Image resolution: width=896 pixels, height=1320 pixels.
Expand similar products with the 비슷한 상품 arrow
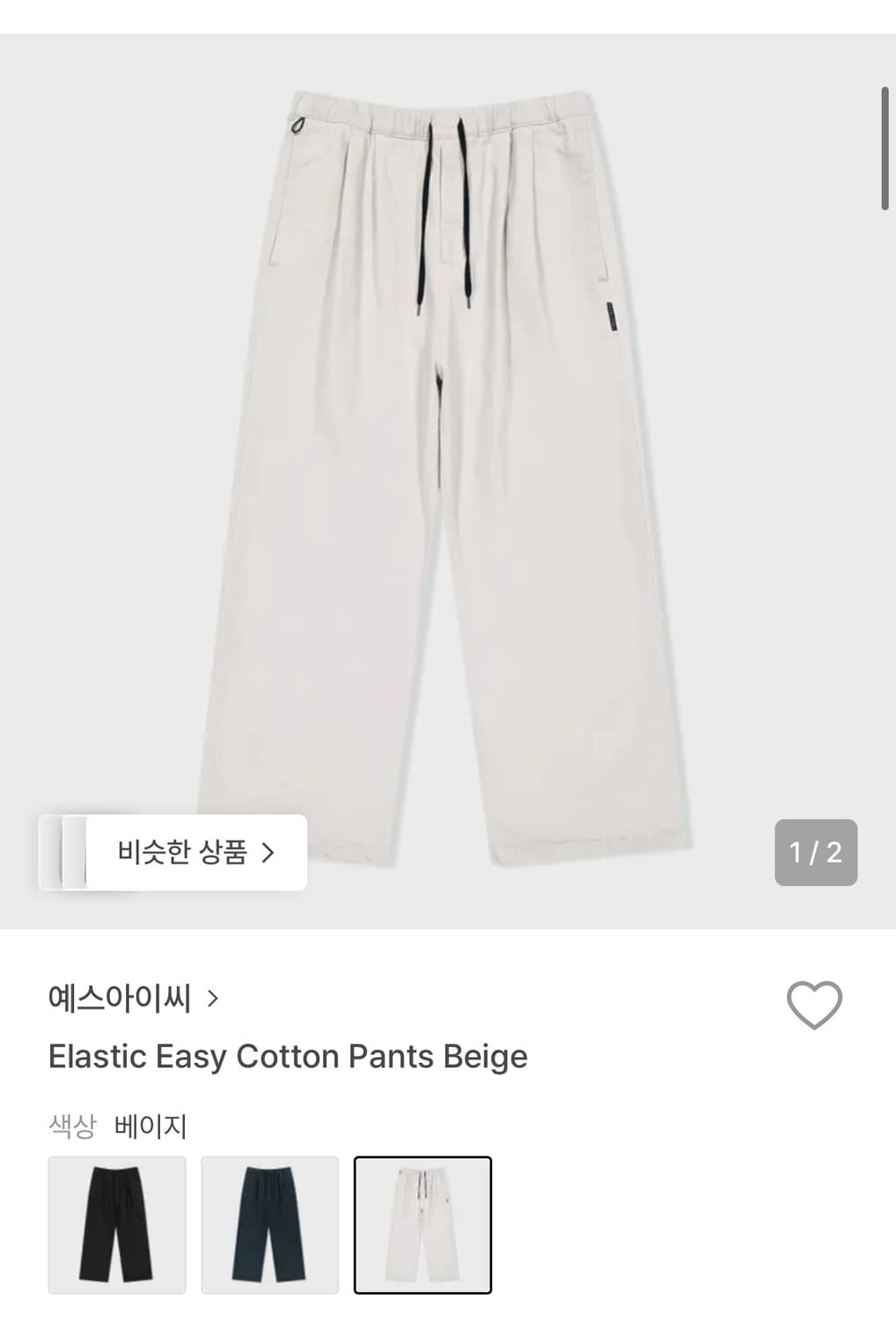pyautogui.click(x=273, y=853)
